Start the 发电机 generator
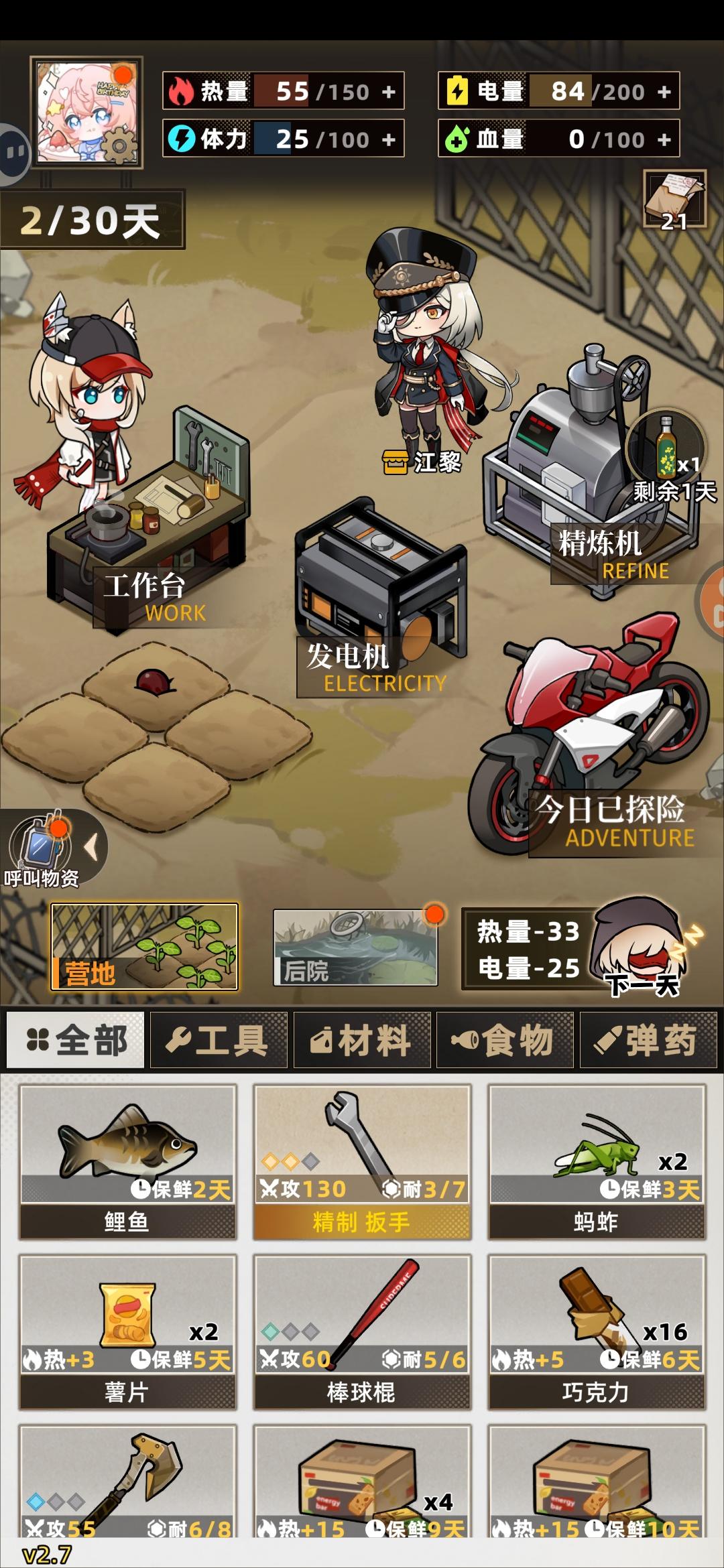724x1568 pixels. (375, 576)
